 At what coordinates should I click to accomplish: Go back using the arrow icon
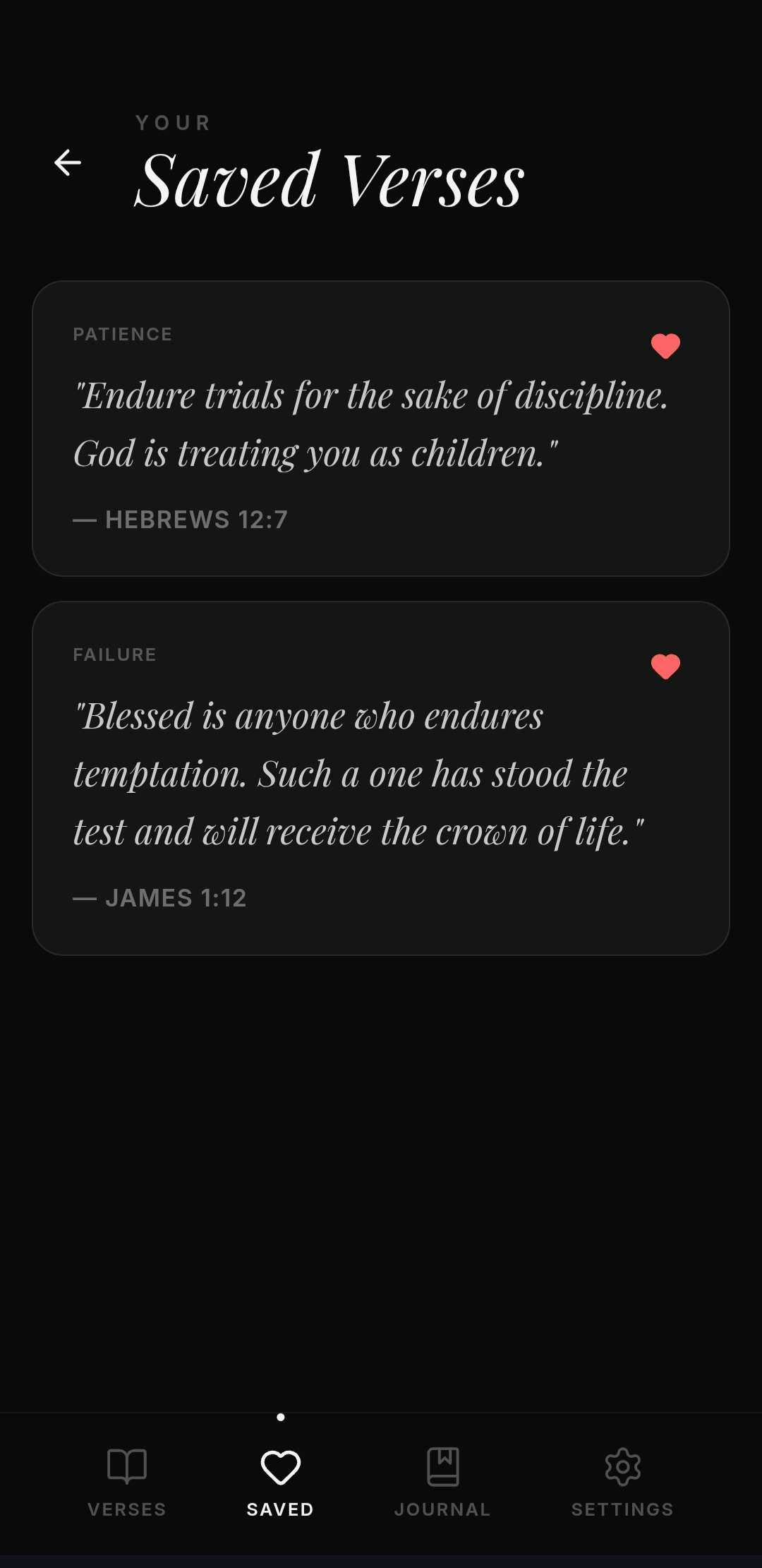68,163
